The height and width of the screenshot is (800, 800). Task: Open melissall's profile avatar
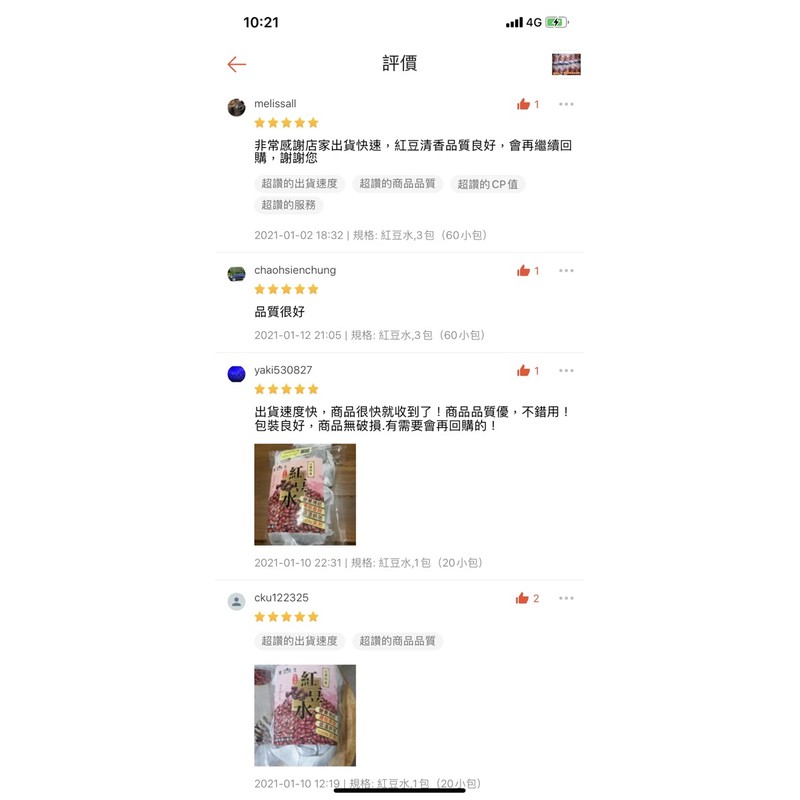point(236,108)
